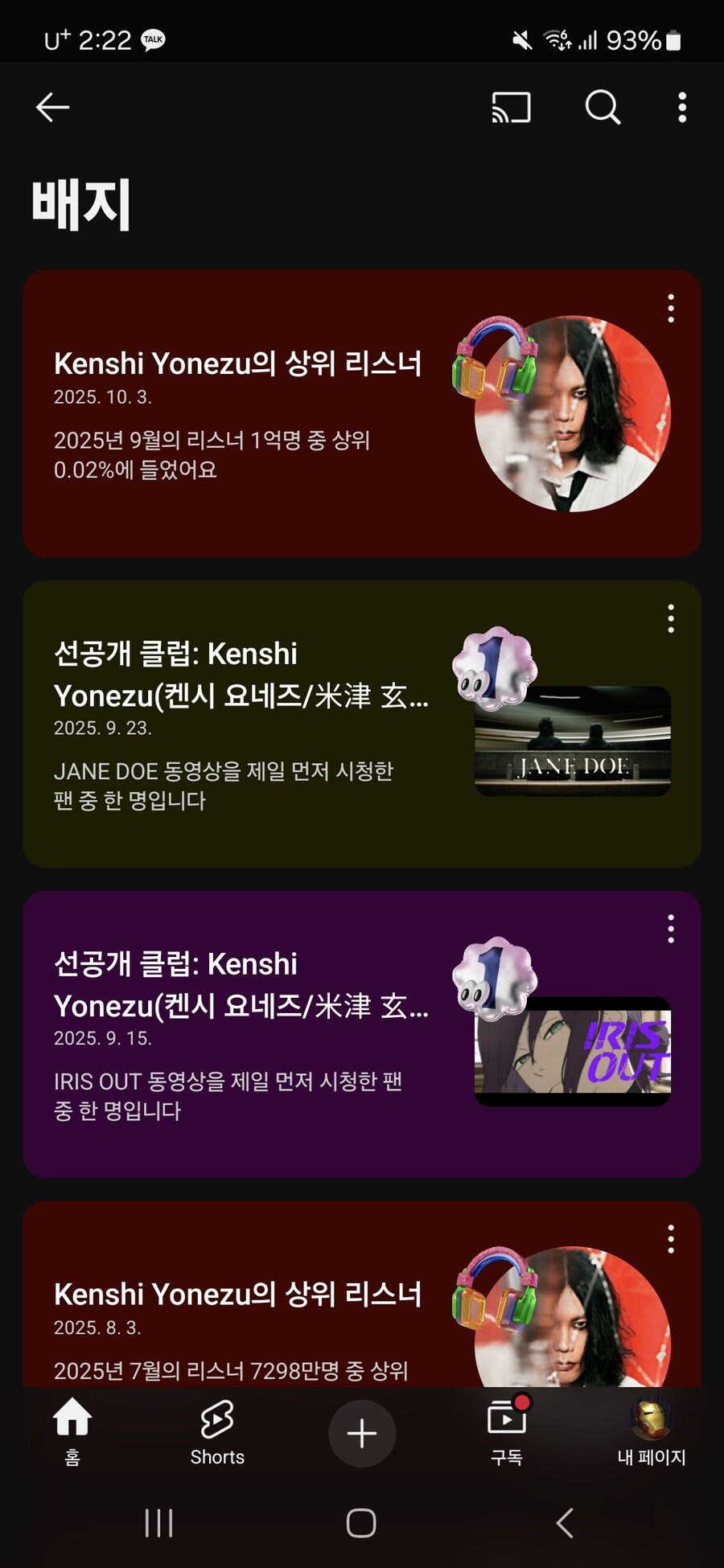Open options for the 2025. 8. 3. badge
This screenshot has height=1568, width=724.
[671, 1239]
